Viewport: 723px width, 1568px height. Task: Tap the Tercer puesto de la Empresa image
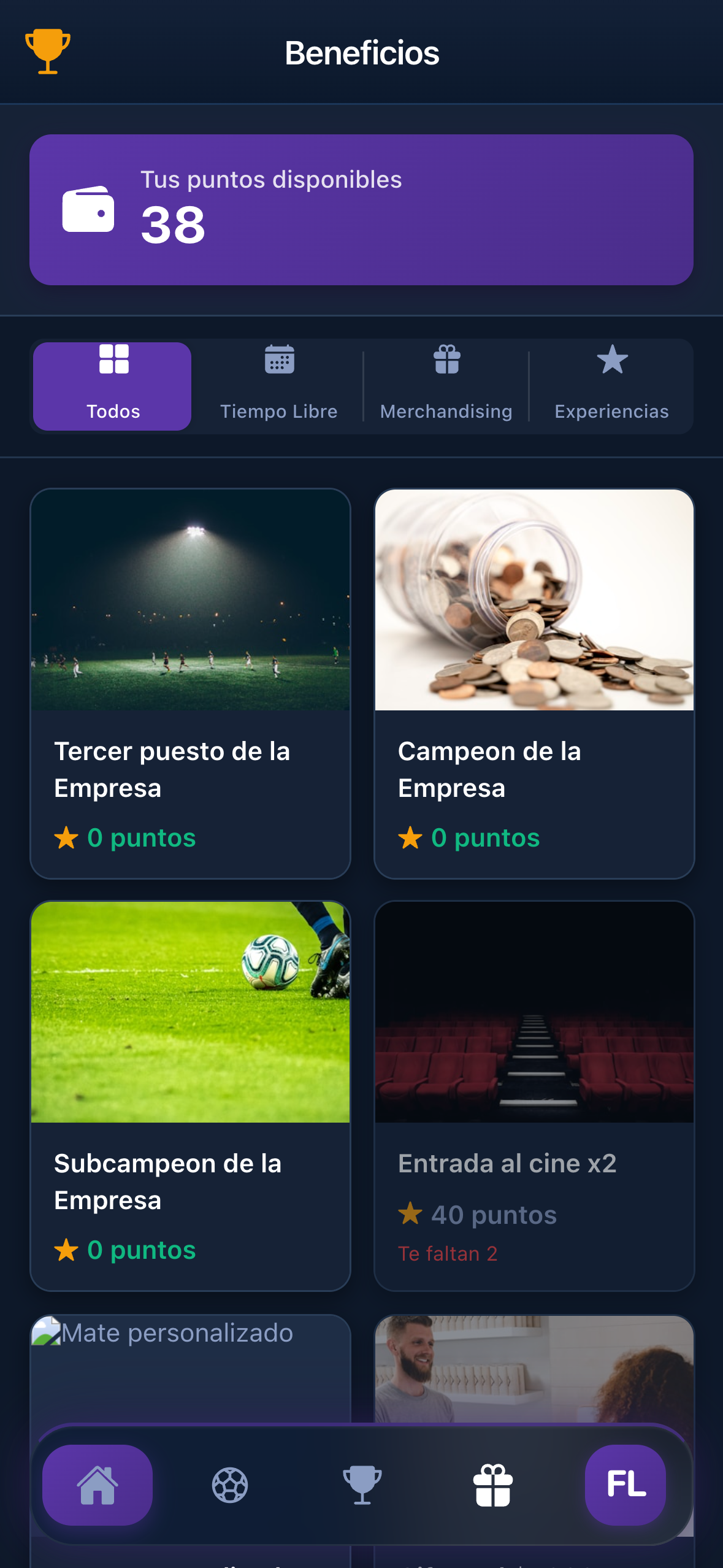(x=189, y=600)
